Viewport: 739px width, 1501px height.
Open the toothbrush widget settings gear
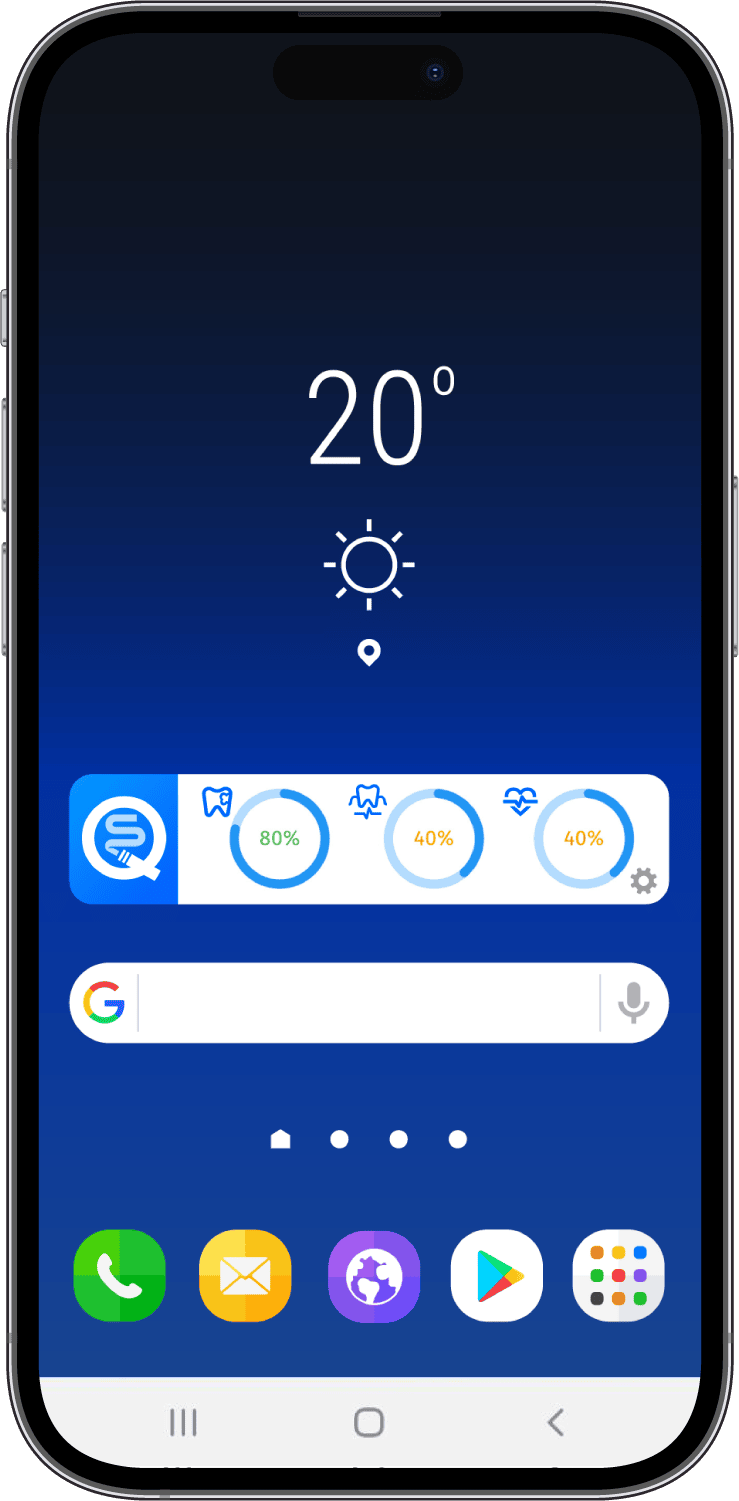pyautogui.click(x=643, y=881)
